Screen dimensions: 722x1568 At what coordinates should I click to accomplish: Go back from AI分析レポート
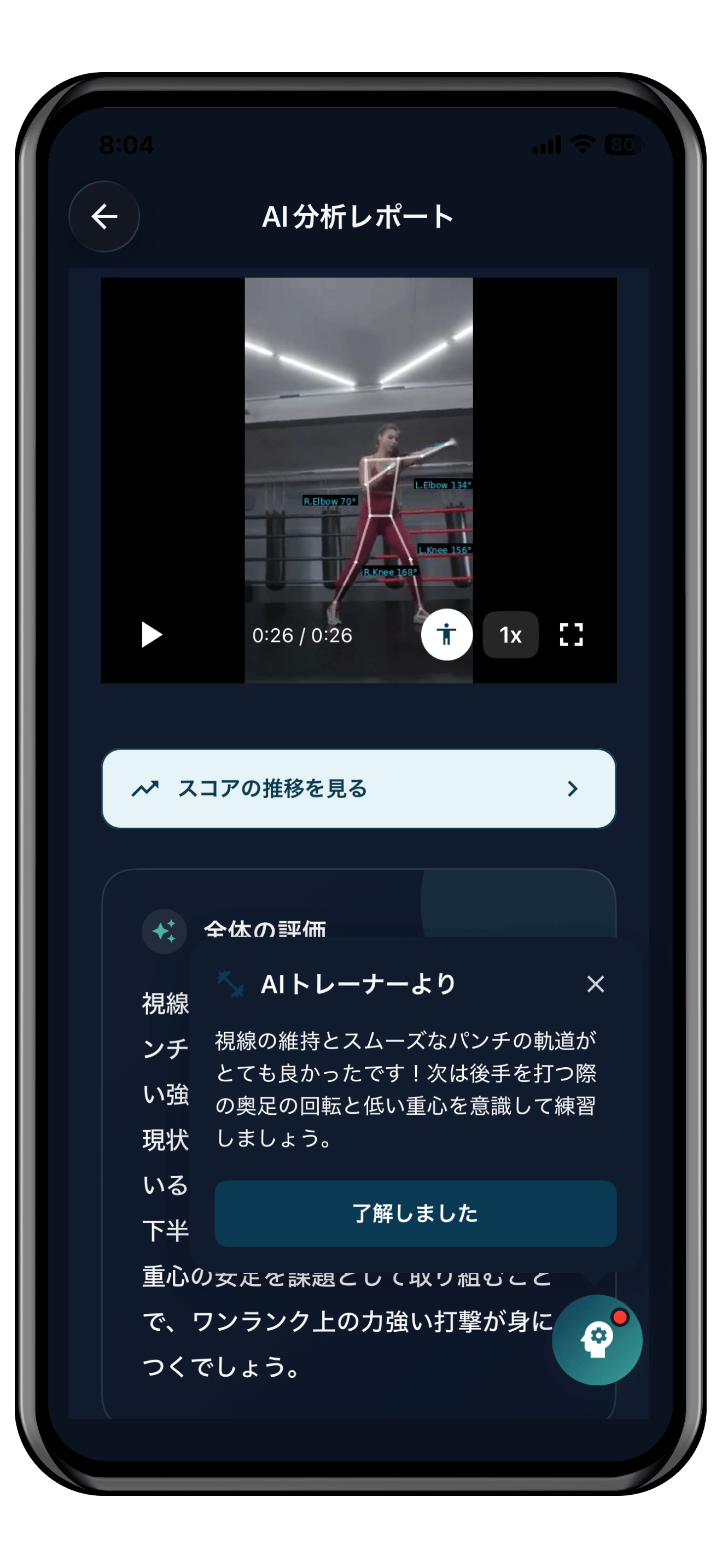104,216
